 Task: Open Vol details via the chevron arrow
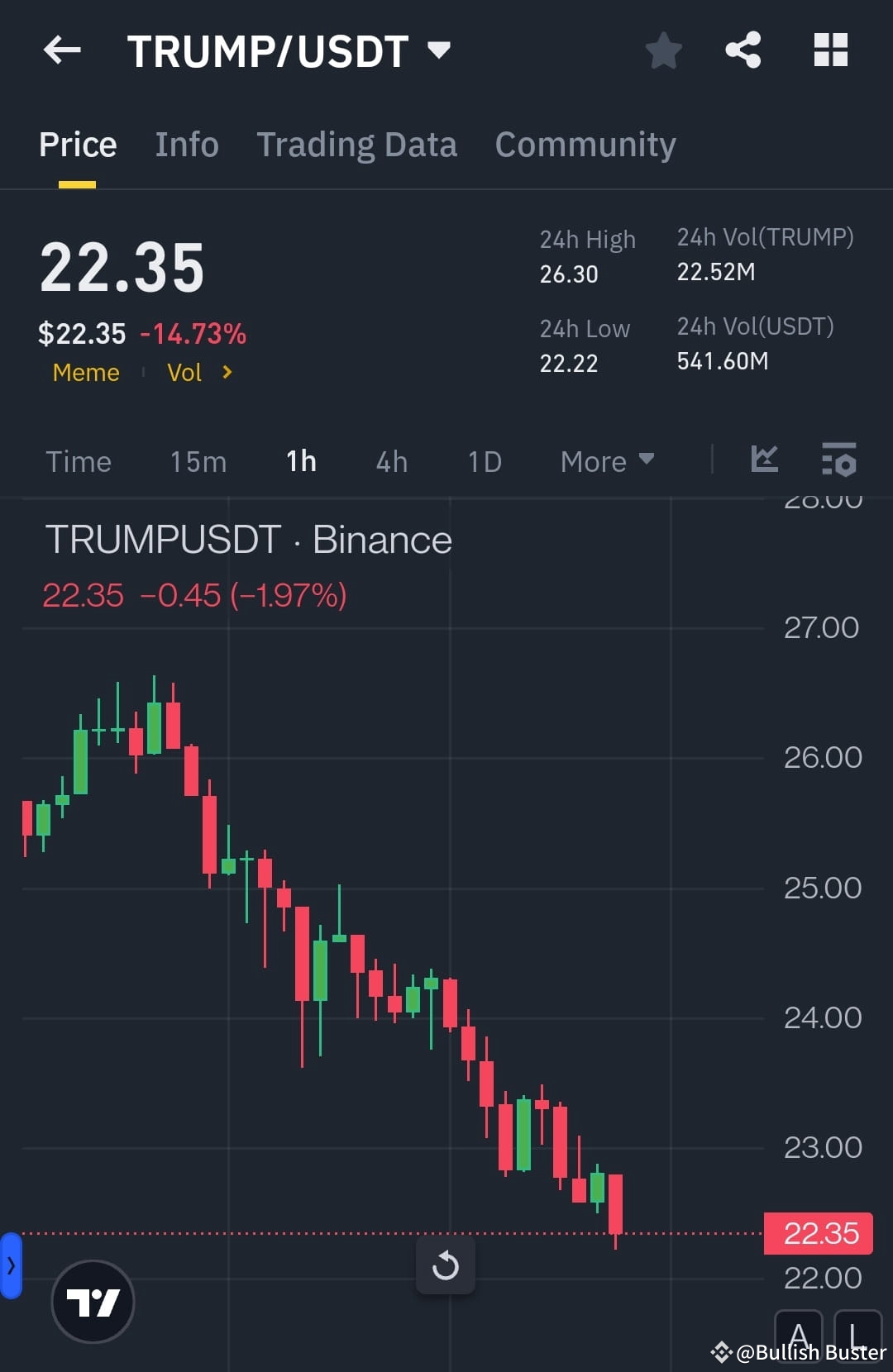pyautogui.click(x=226, y=373)
